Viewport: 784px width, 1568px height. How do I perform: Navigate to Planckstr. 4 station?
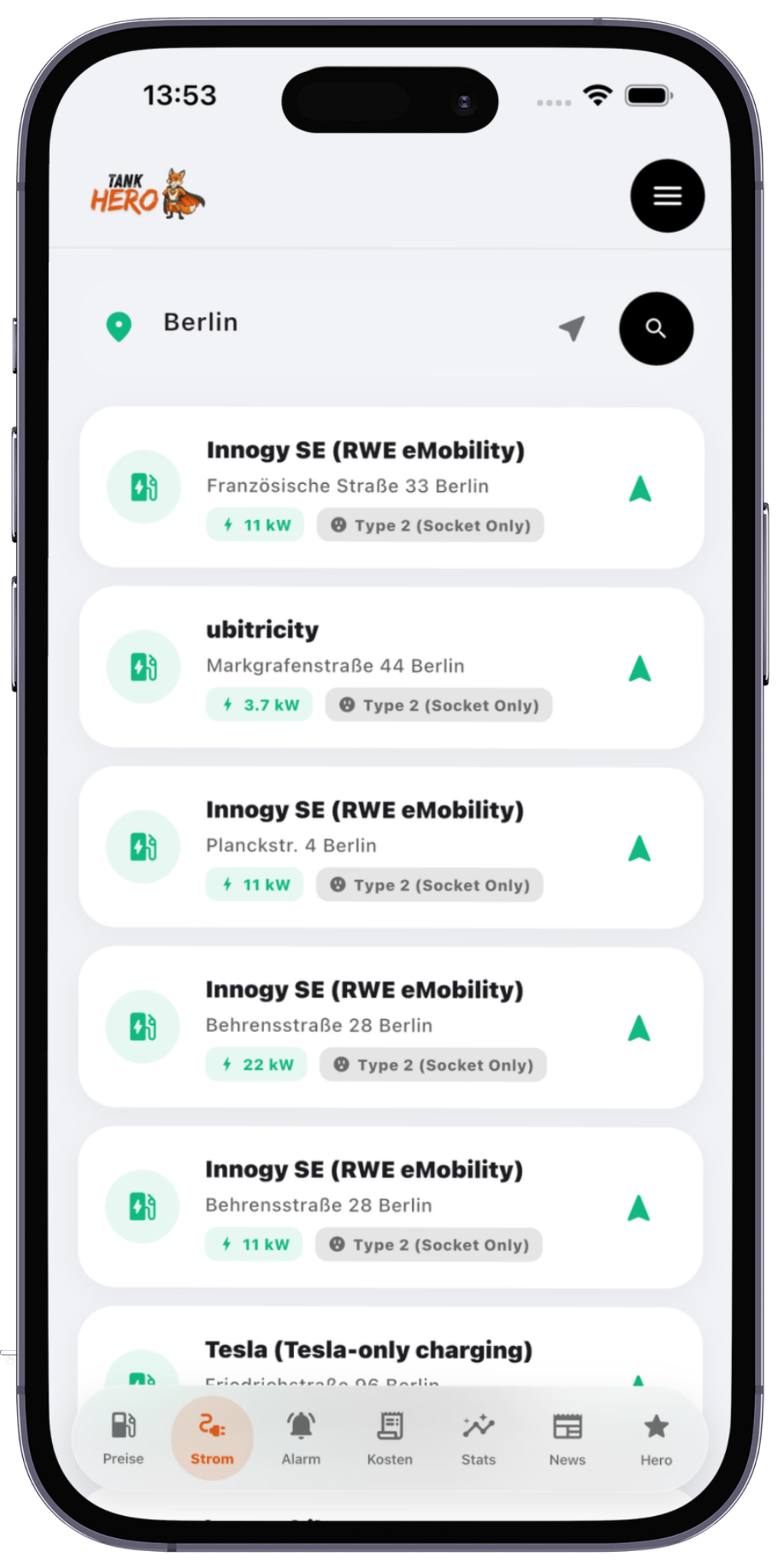click(x=639, y=848)
